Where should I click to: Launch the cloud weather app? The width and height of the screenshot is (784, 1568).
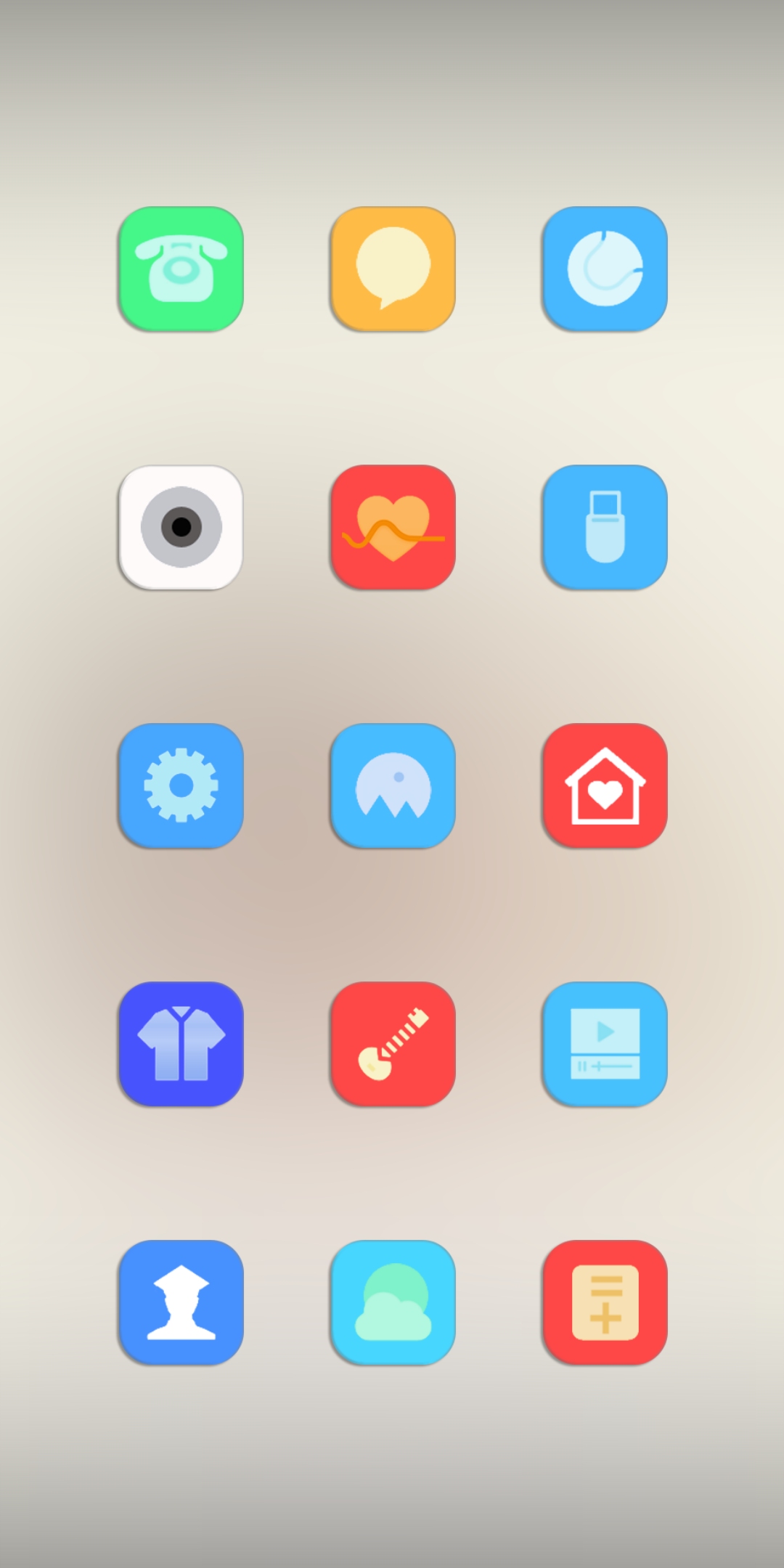[x=393, y=1302]
